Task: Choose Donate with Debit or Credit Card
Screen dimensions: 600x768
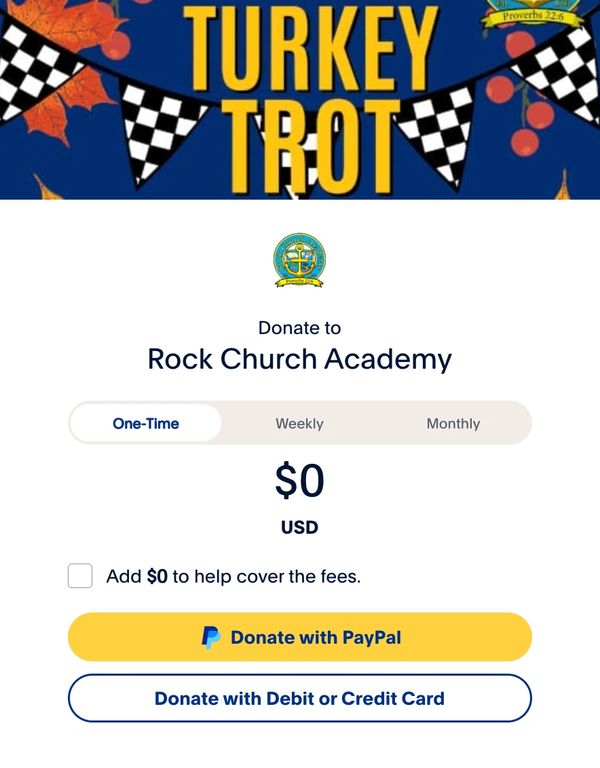Action: (300, 698)
